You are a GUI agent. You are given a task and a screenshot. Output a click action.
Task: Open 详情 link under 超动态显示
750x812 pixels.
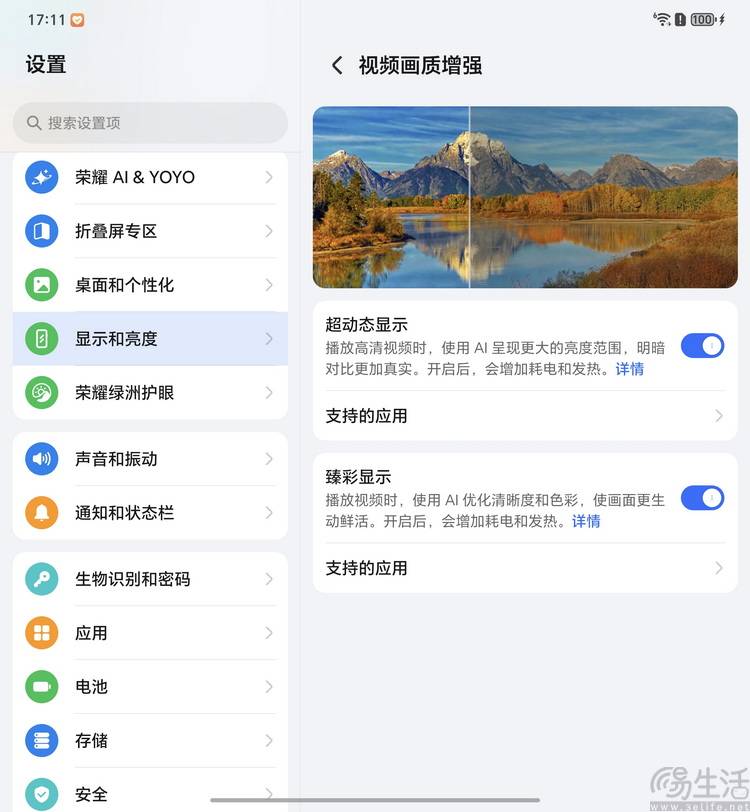[x=630, y=369]
